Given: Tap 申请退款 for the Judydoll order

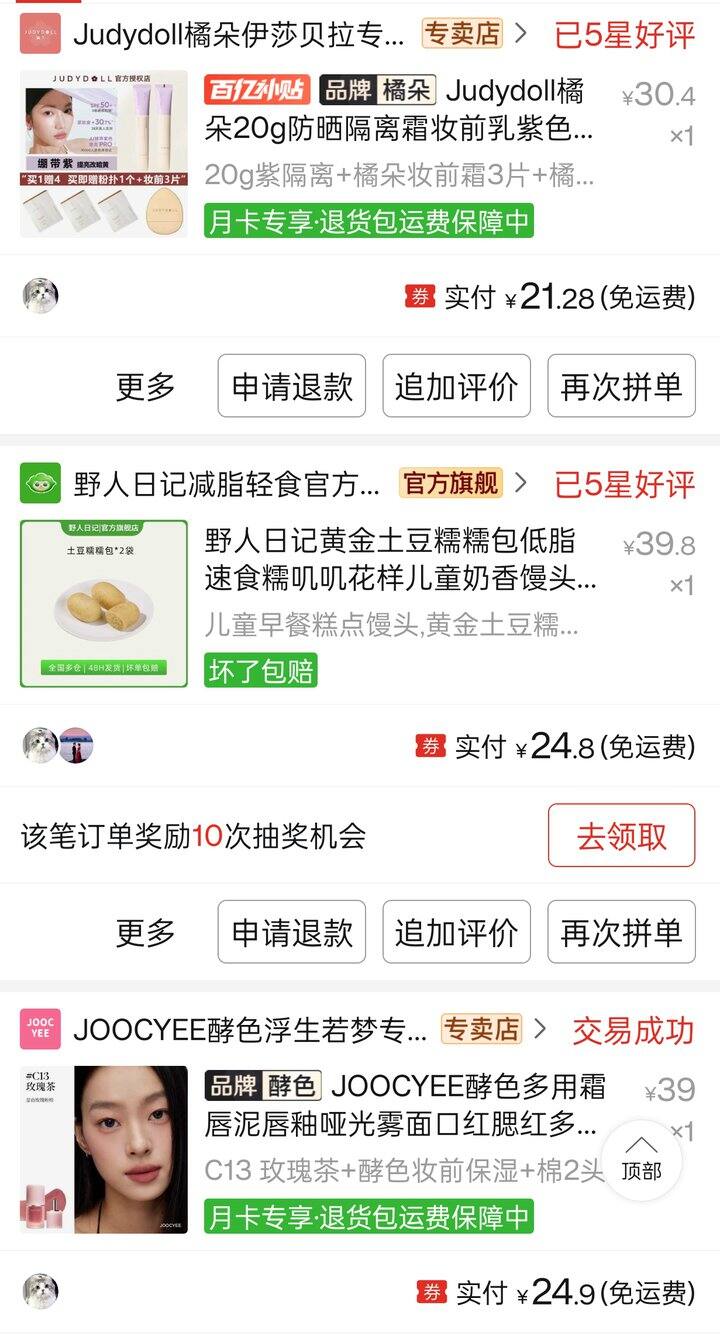Looking at the screenshot, I should click(292, 387).
